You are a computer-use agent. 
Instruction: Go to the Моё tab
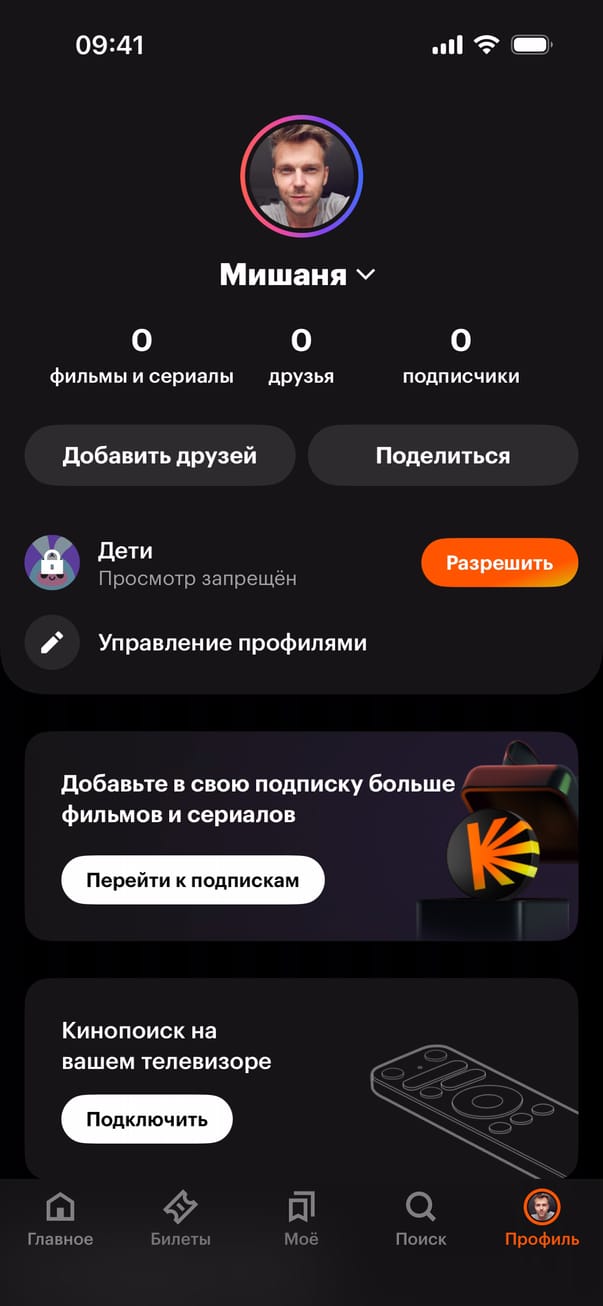[x=301, y=1219]
